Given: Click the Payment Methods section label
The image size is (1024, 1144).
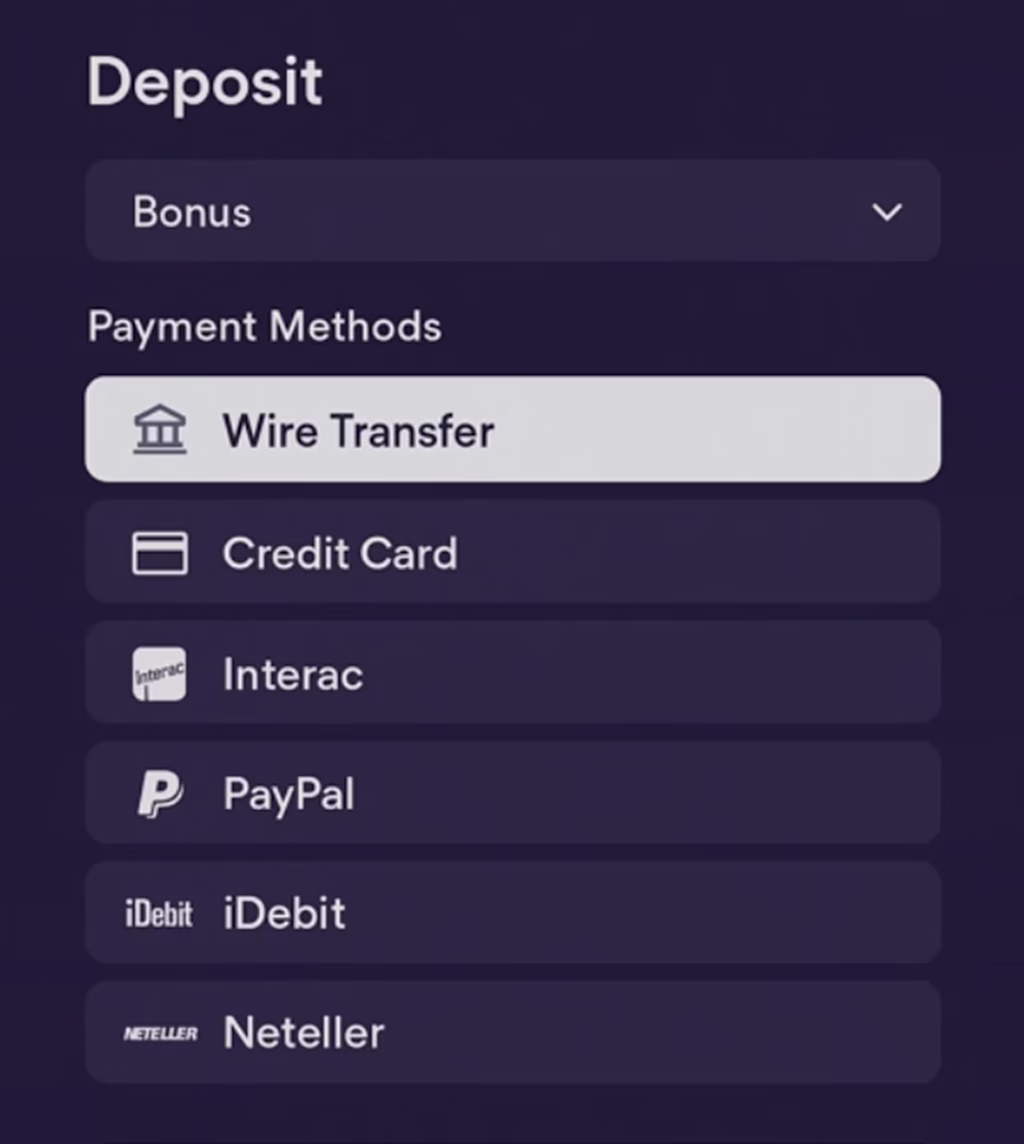Looking at the screenshot, I should click(264, 325).
